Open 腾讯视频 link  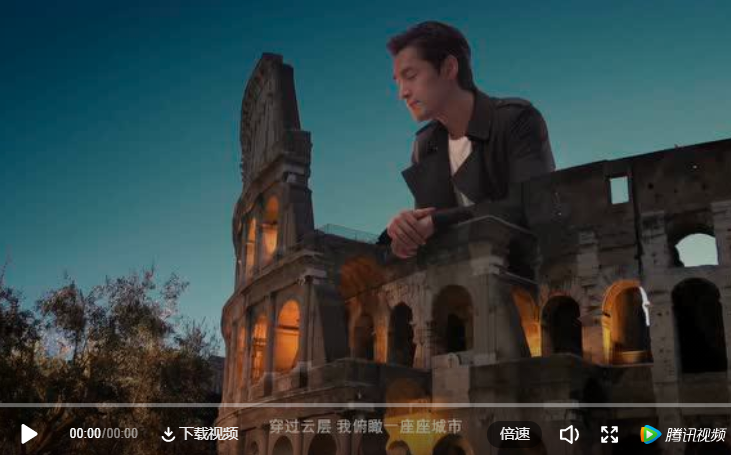(683, 434)
